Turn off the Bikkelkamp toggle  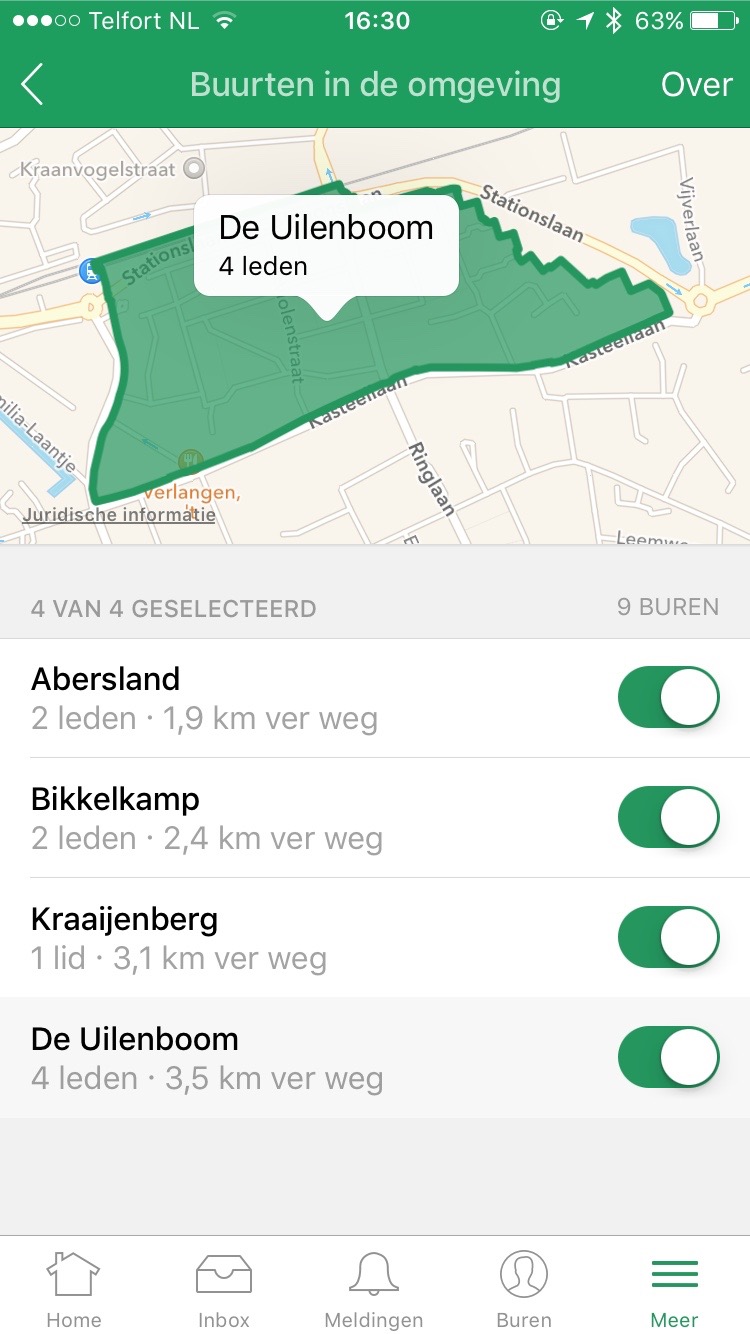668,818
